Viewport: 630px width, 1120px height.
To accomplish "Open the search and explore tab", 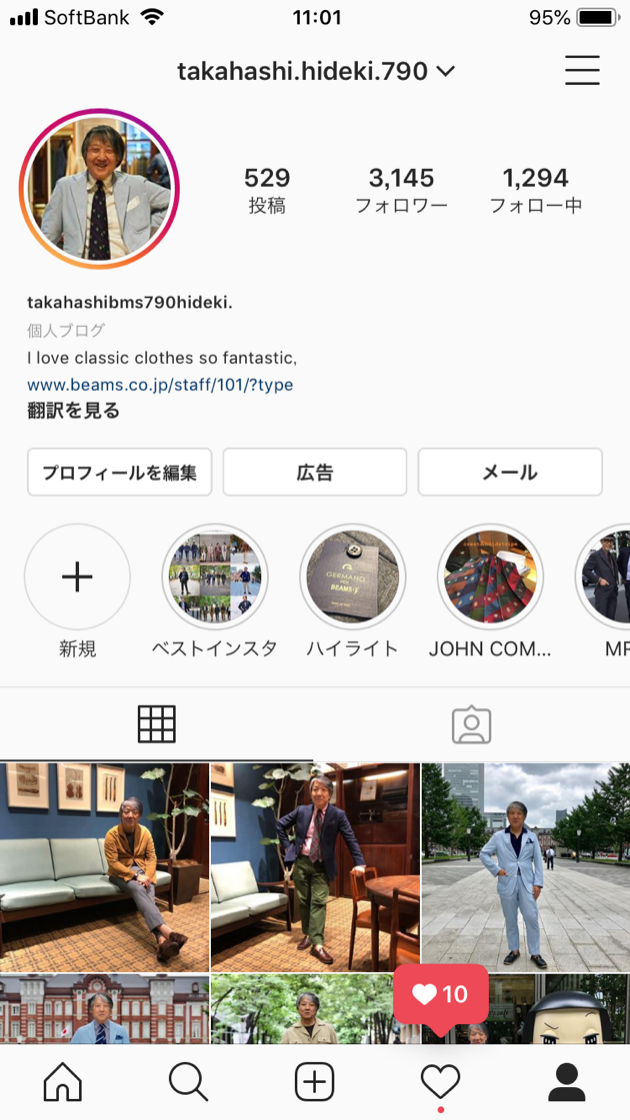I will click(188, 1081).
